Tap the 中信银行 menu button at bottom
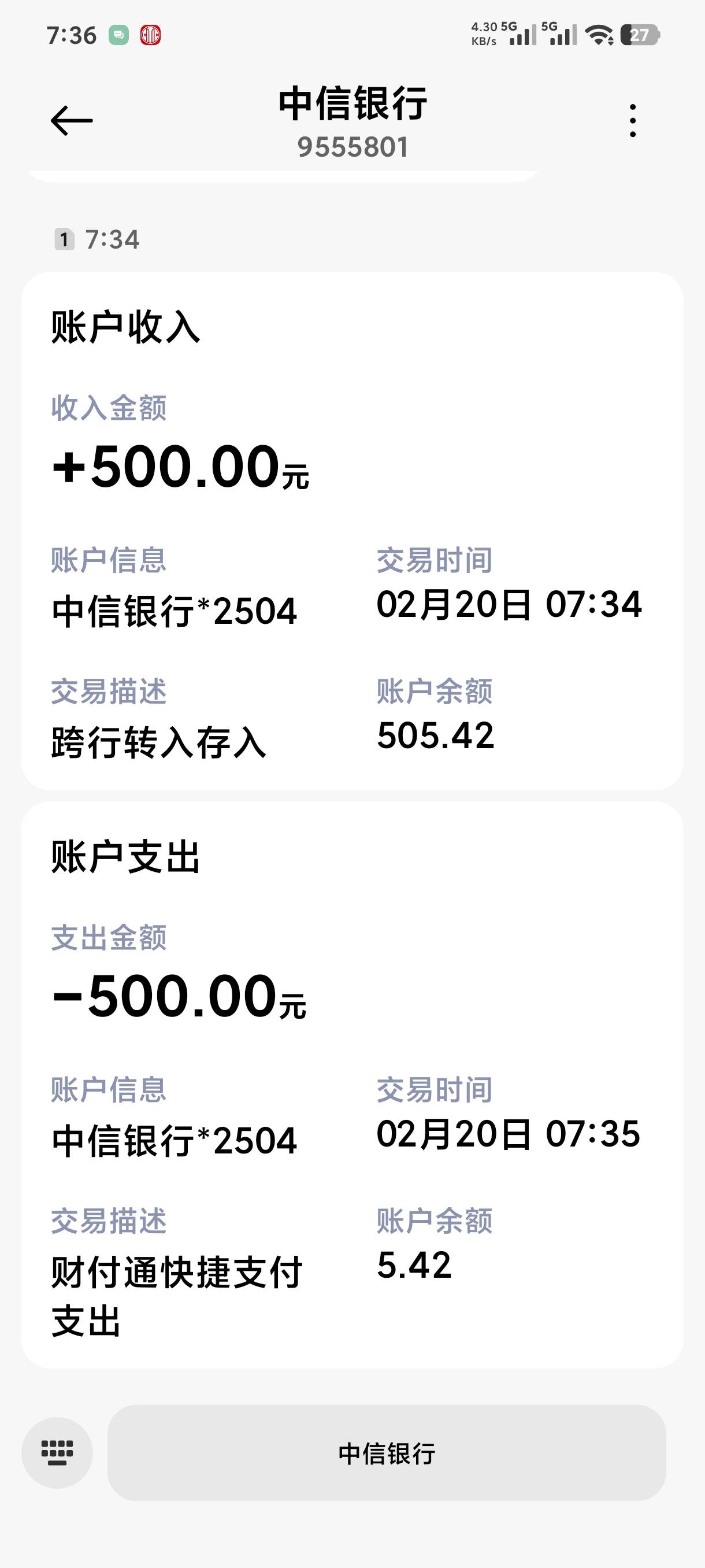 click(386, 1453)
